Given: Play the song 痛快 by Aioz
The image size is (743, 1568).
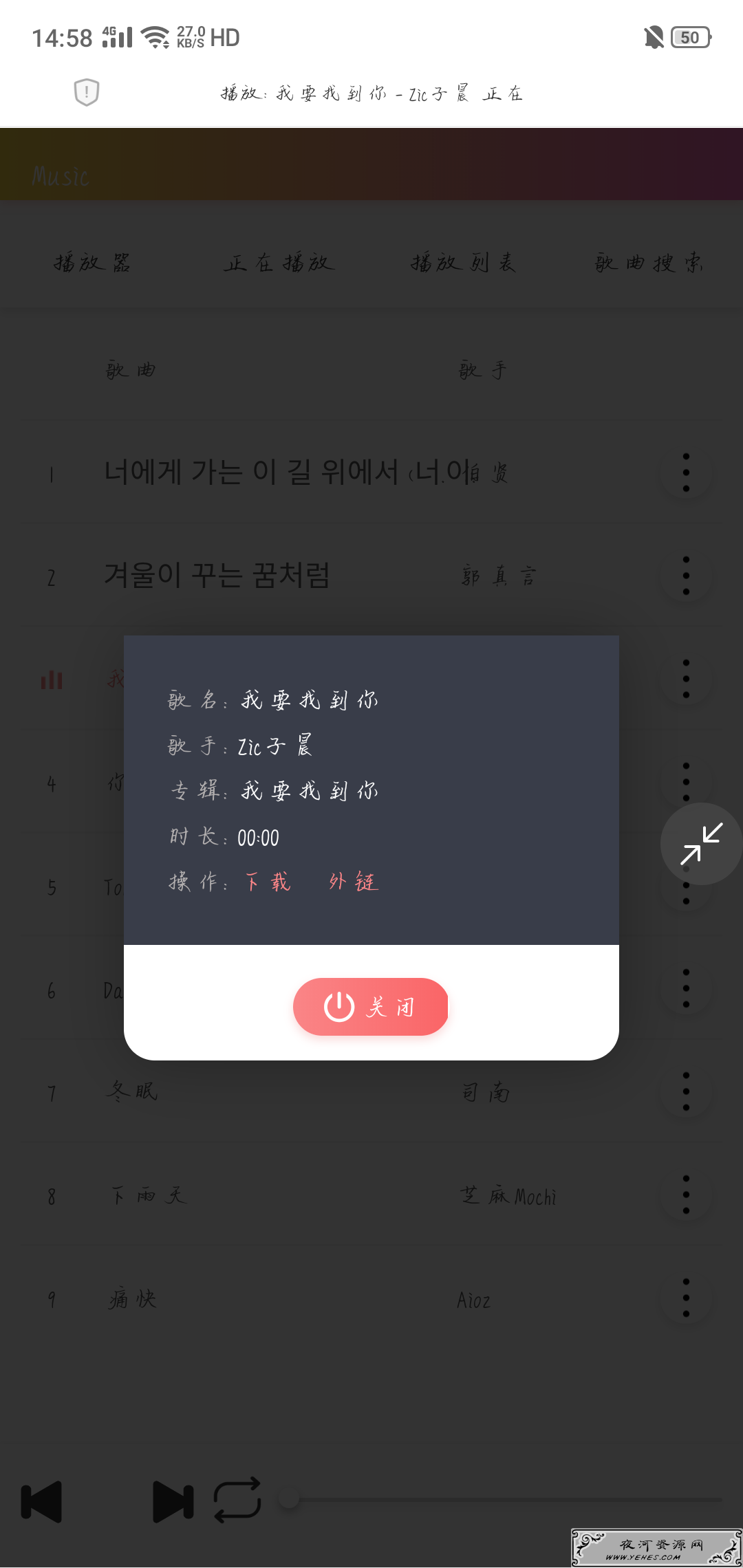Looking at the screenshot, I should click(x=132, y=1298).
